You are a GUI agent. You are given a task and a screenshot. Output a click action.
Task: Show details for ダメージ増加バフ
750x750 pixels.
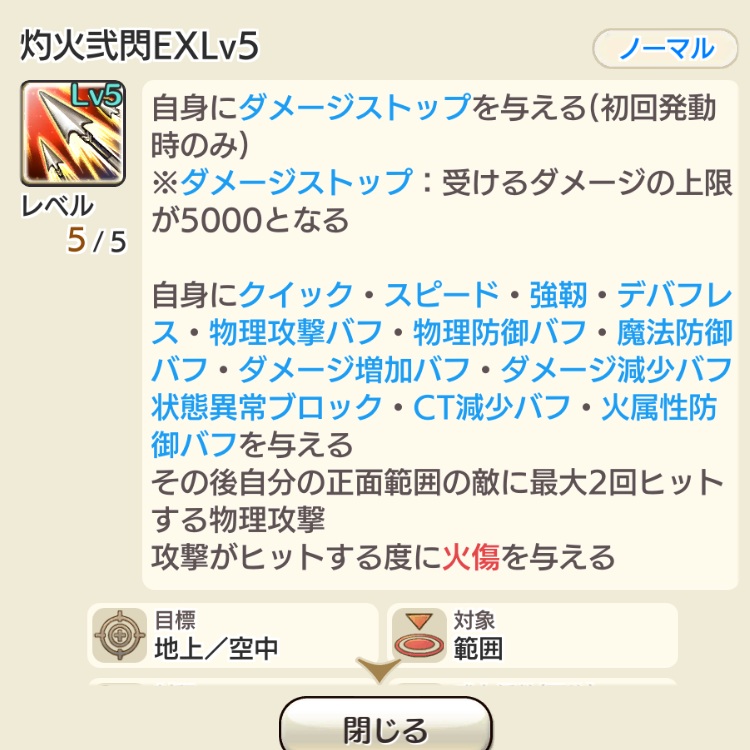[x=359, y=370]
